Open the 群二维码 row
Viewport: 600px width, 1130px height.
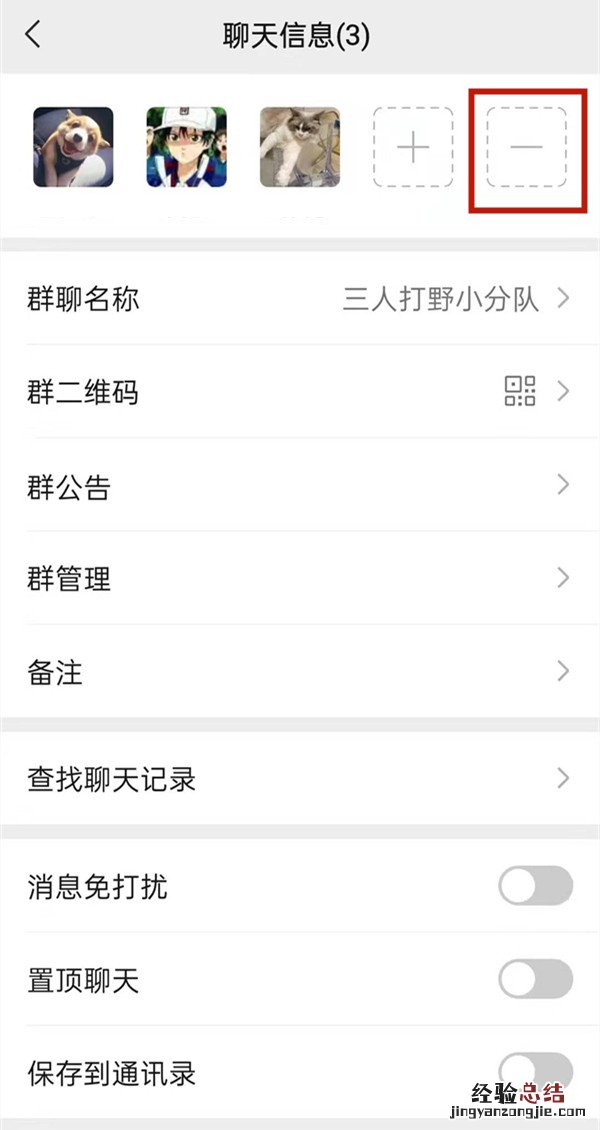pyautogui.click(x=300, y=391)
